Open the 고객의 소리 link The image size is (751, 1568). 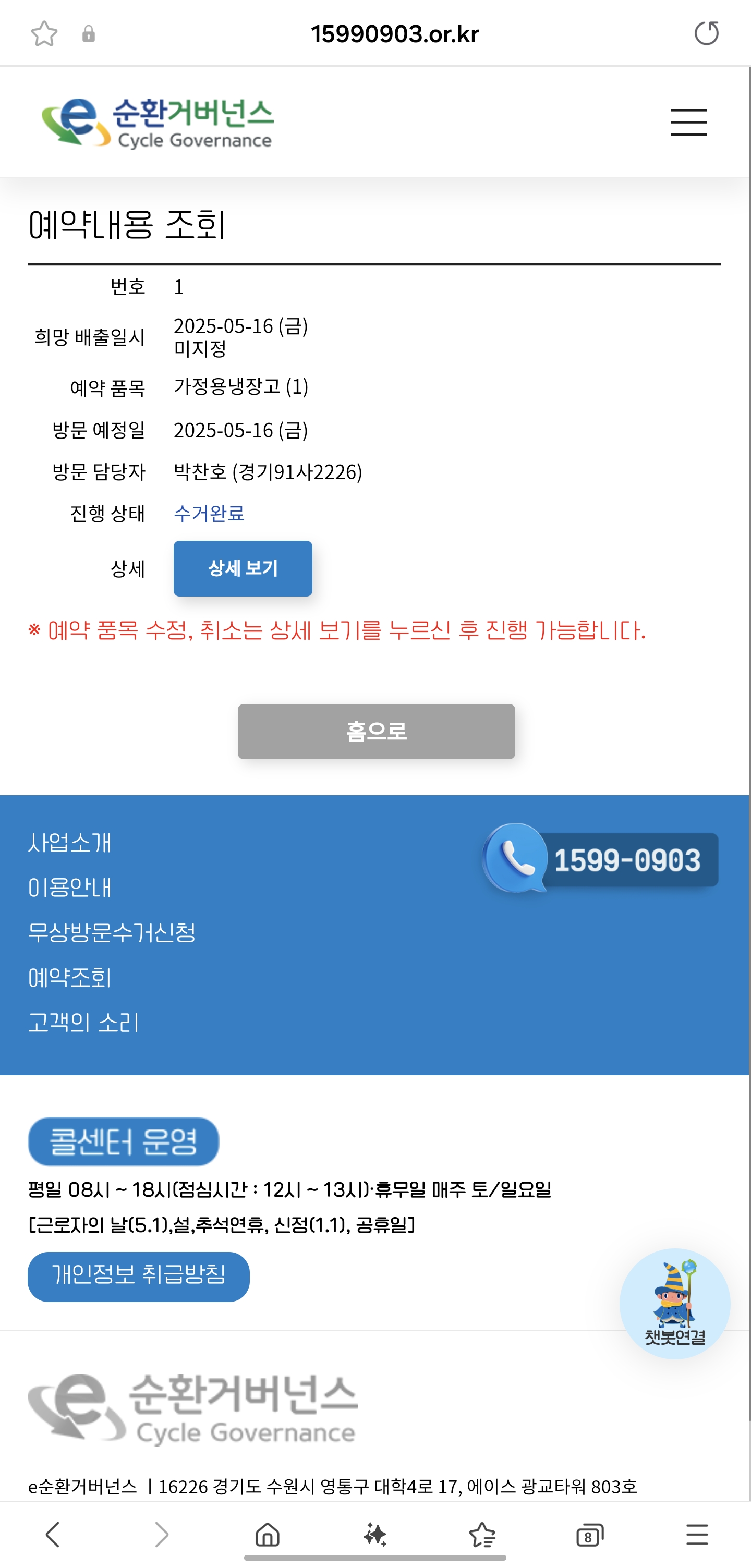click(x=84, y=1022)
